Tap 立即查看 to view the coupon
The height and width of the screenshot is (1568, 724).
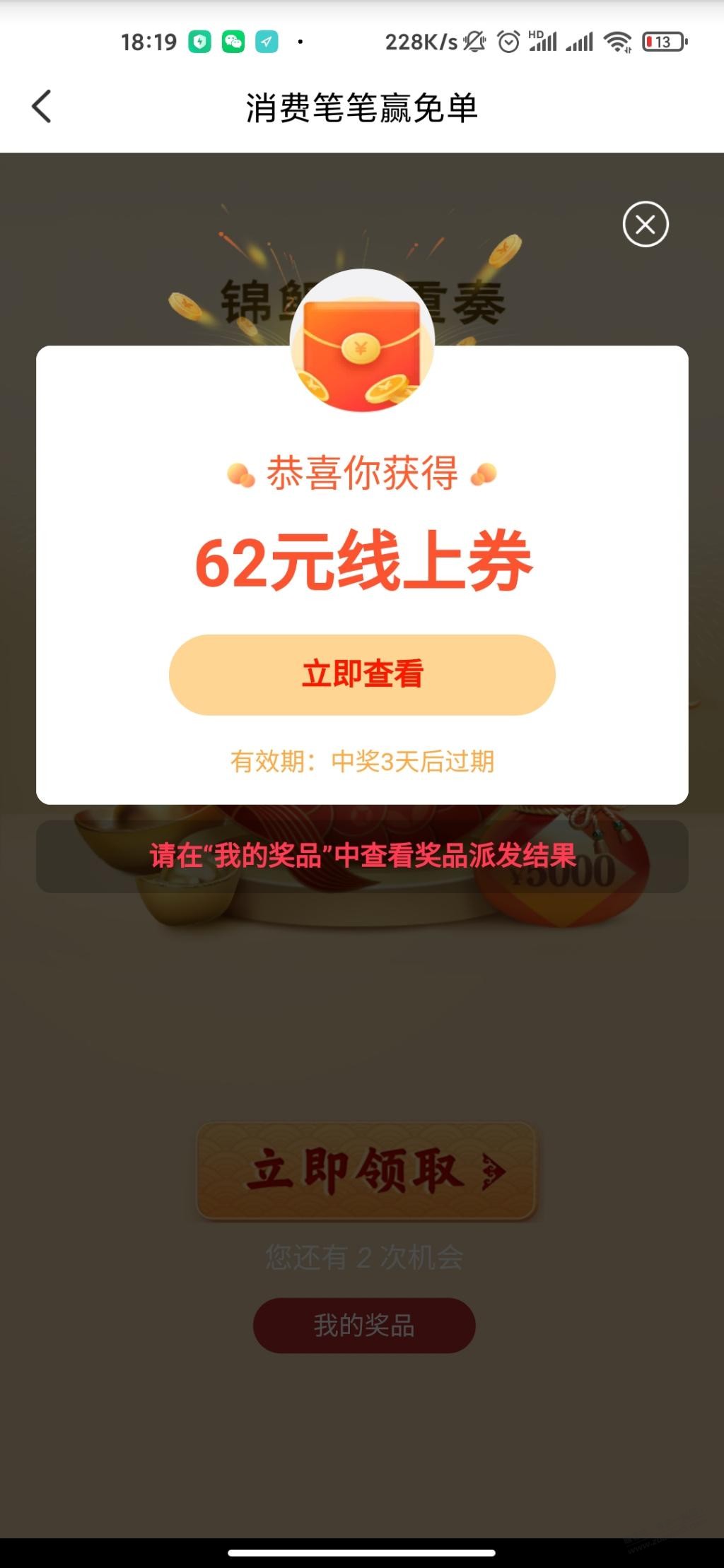point(362,674)
